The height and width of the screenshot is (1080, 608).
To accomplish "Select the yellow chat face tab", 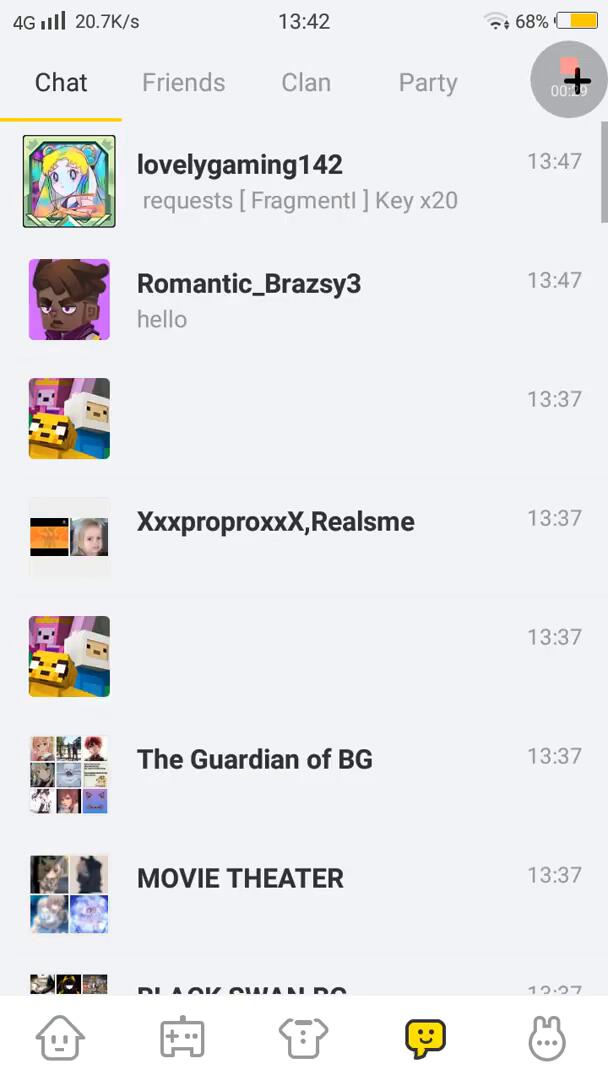I will (x=425, y=1038).
